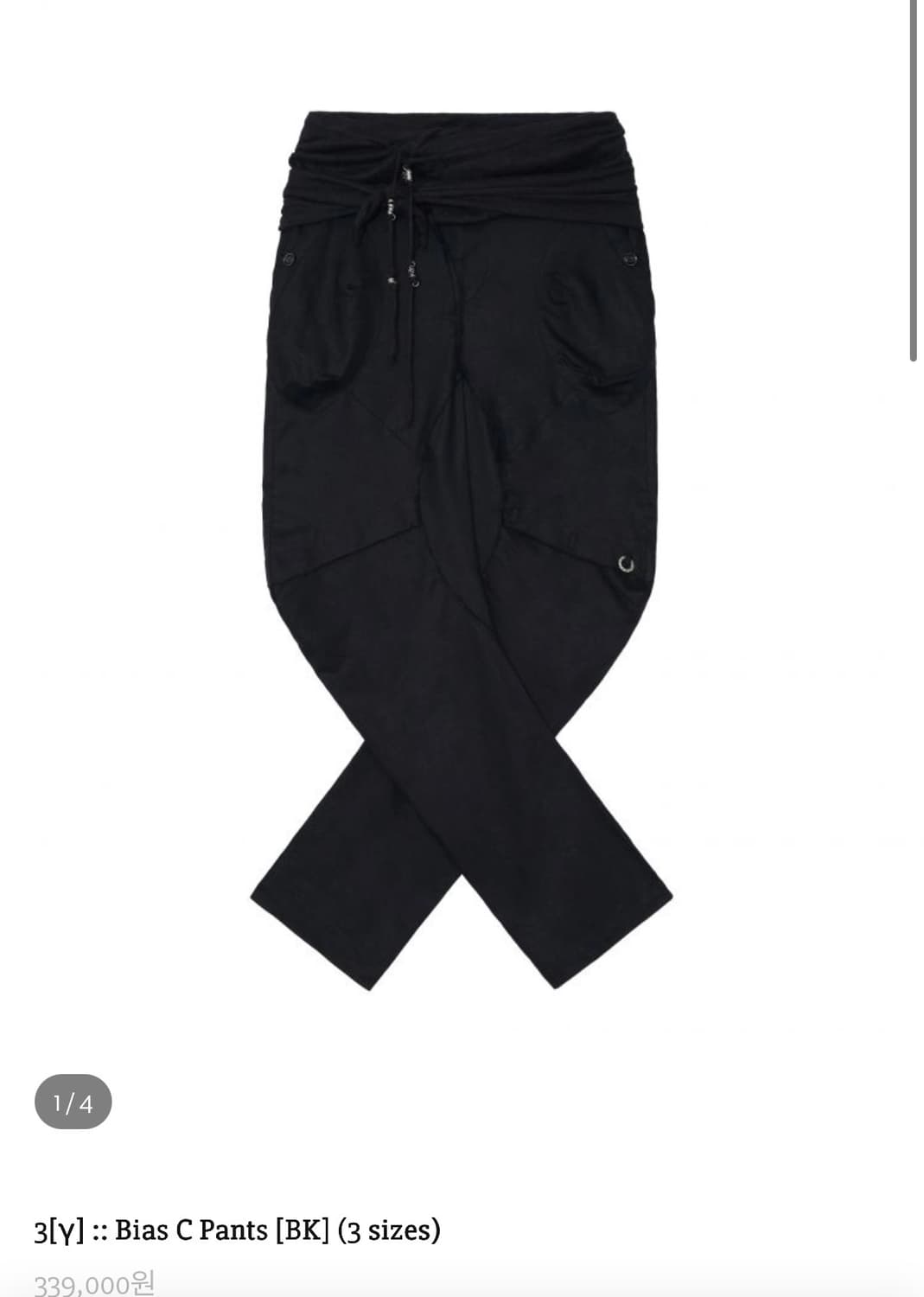Click the (3 sizes) text in the title

point(391,1229)
